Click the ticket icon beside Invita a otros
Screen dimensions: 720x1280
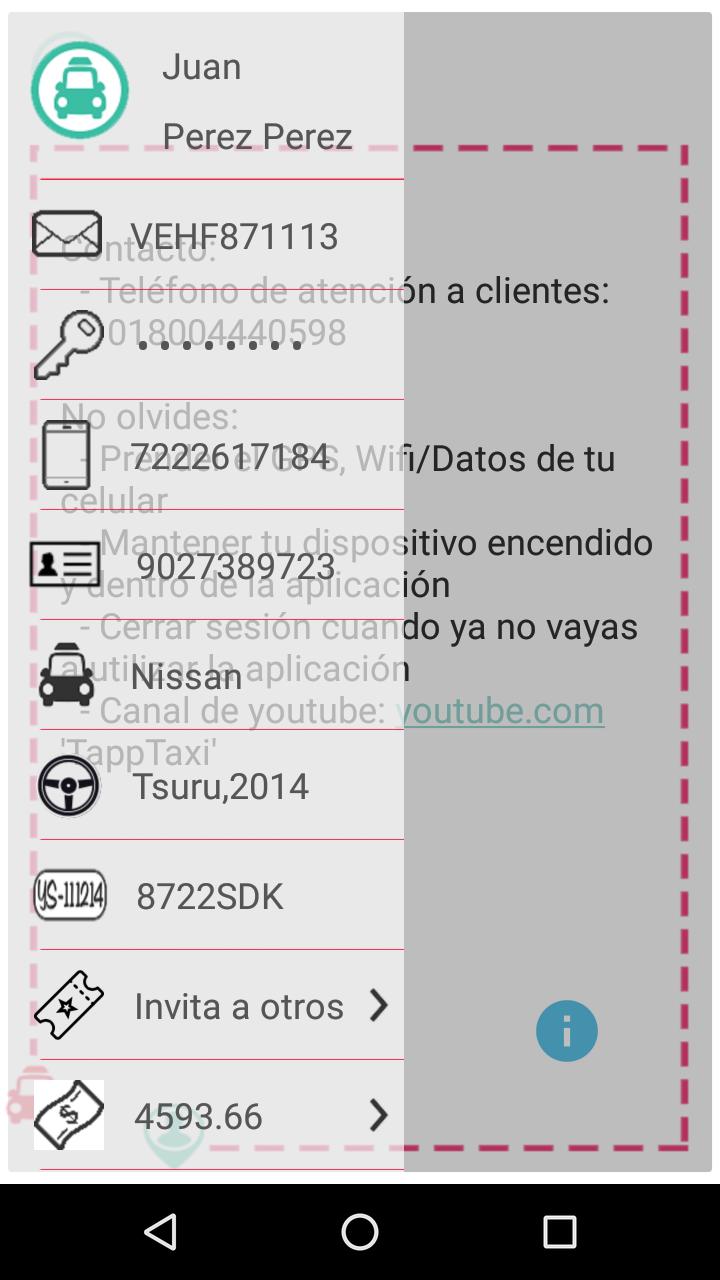[x=68, y=1005]
